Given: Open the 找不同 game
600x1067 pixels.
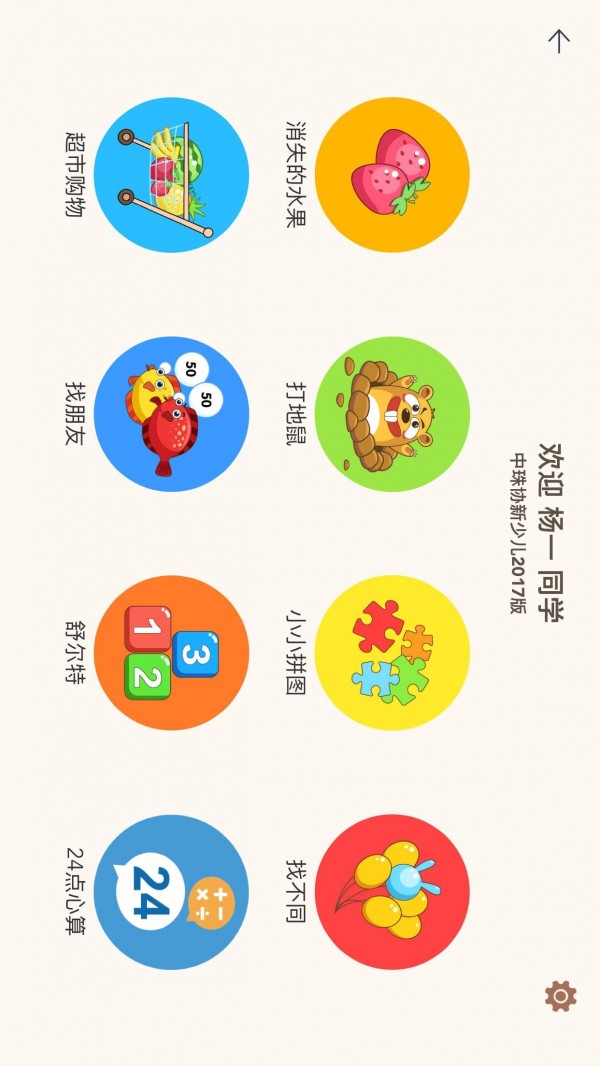Looking at the screenshot, I should click(392, 891).
